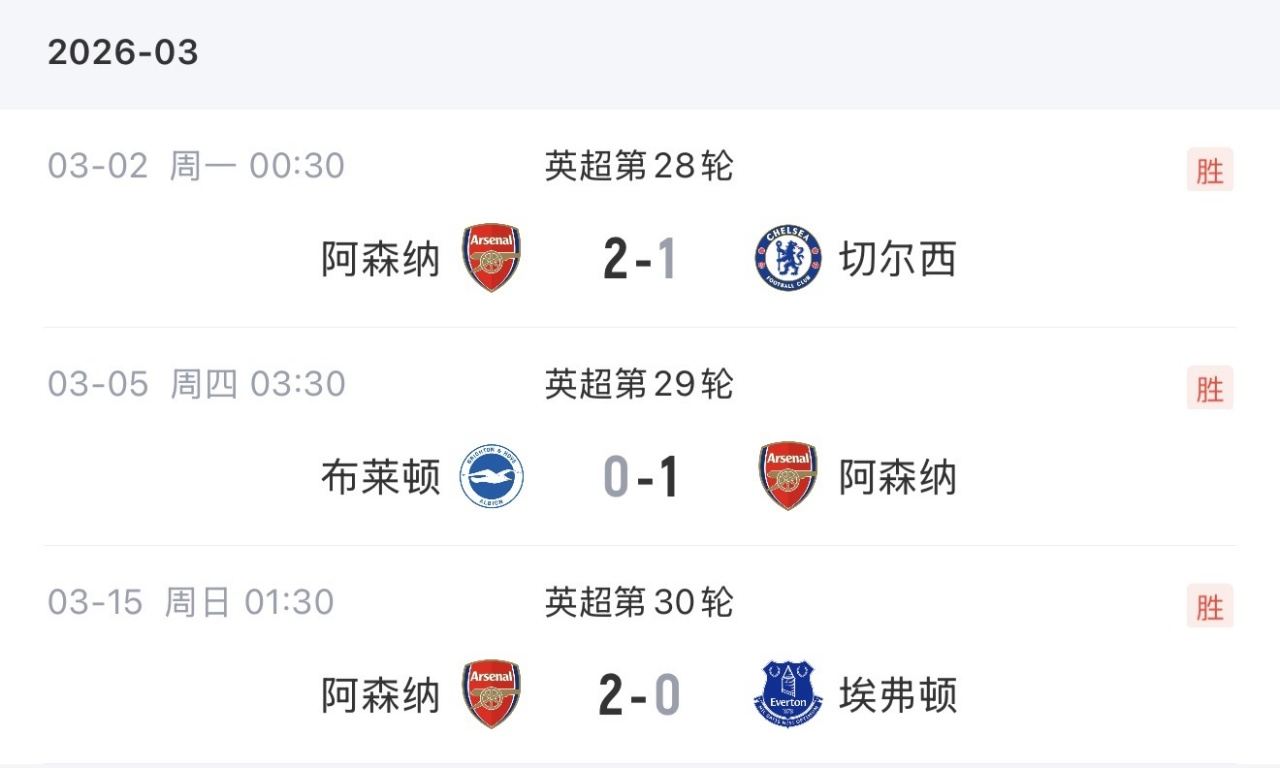Open the Arsenal vs Chelsea match
The image size is (1280, 768).
pos(640,258)
